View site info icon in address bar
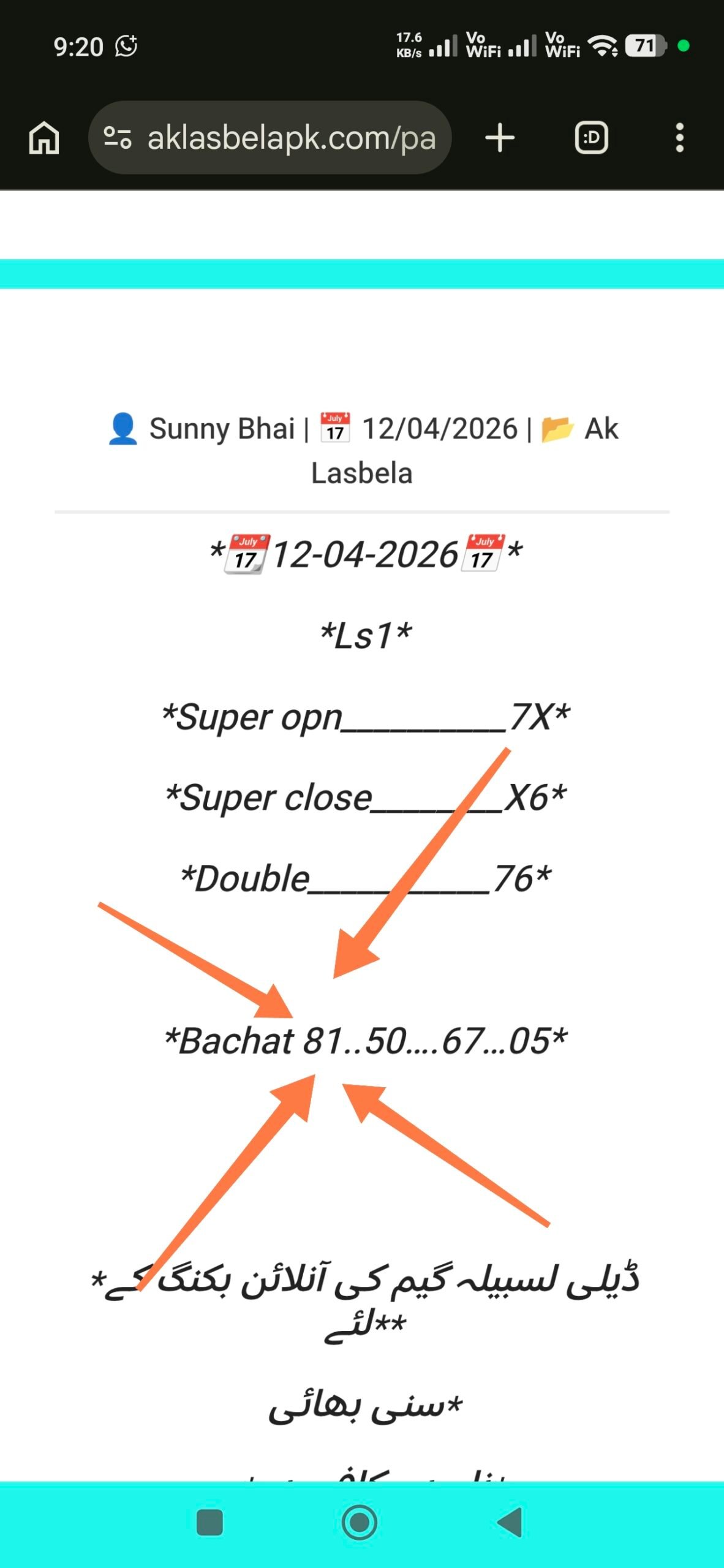 117,138
